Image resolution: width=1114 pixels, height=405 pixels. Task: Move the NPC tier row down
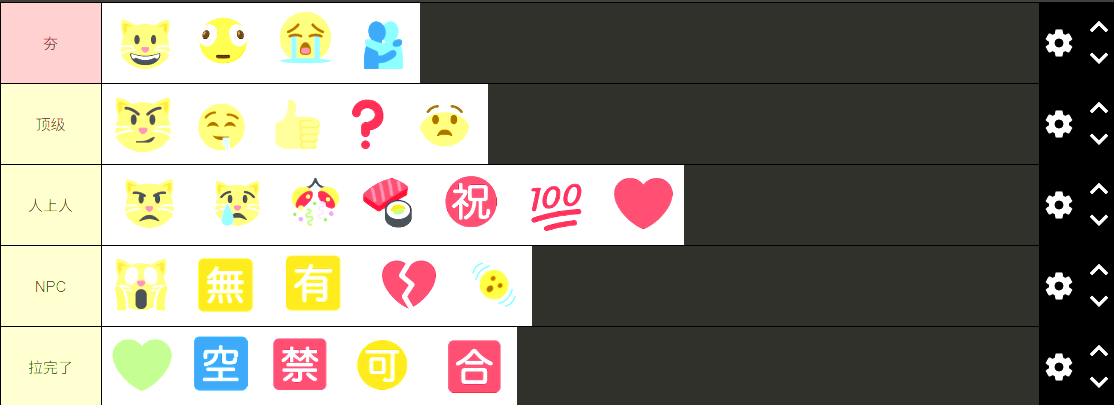tap(1098, 302)
